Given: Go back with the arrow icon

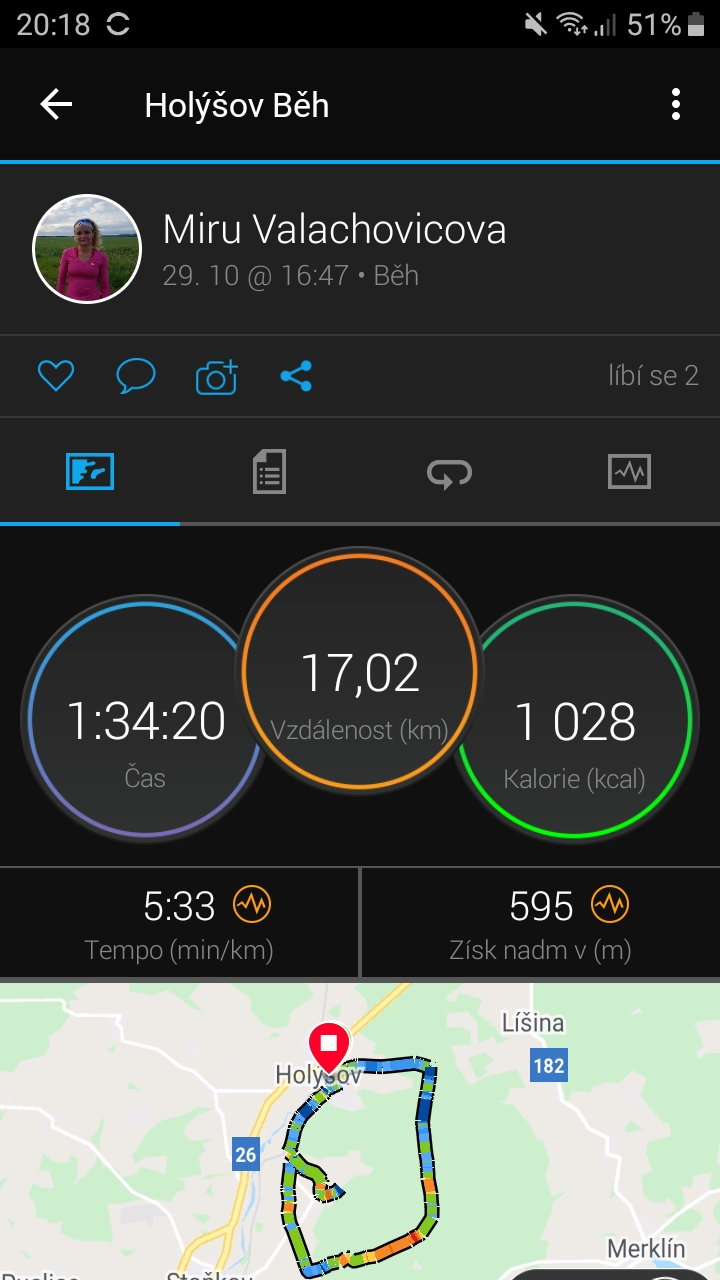Looking at the screenshot, I should pyautogui.click(x=56, y=105).
